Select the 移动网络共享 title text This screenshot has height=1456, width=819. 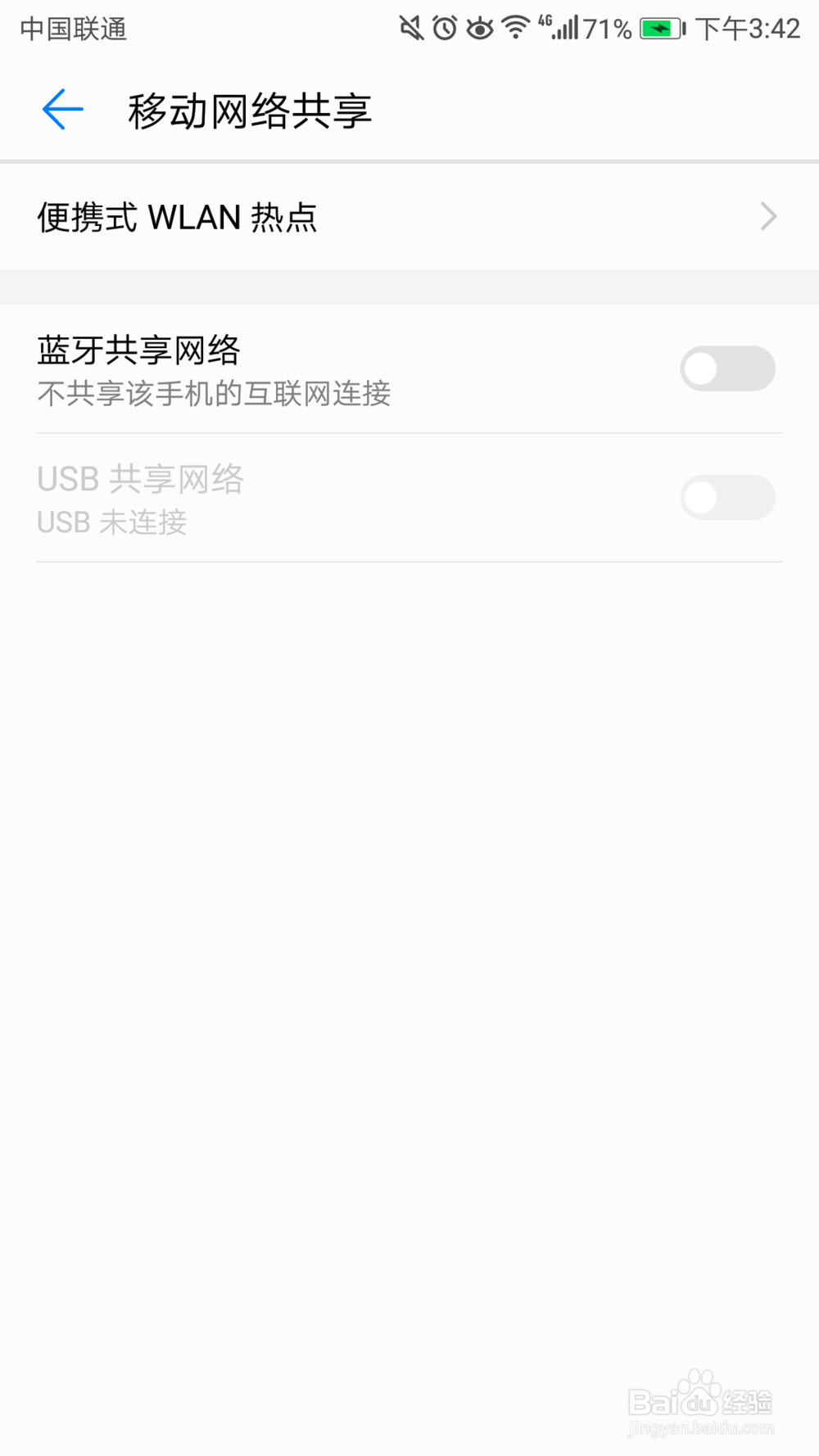tap(248, 110)
